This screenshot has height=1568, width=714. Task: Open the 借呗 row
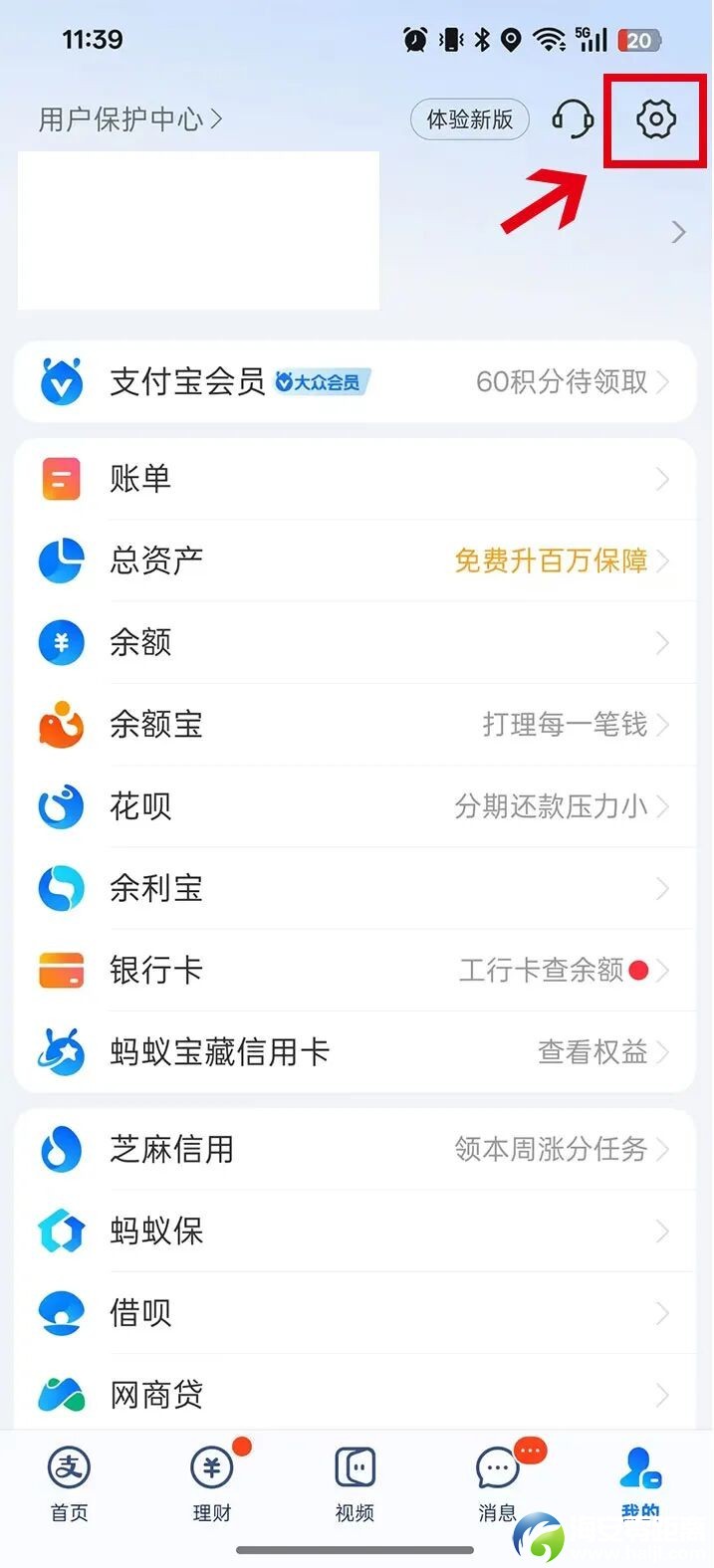click(355, 1313)
